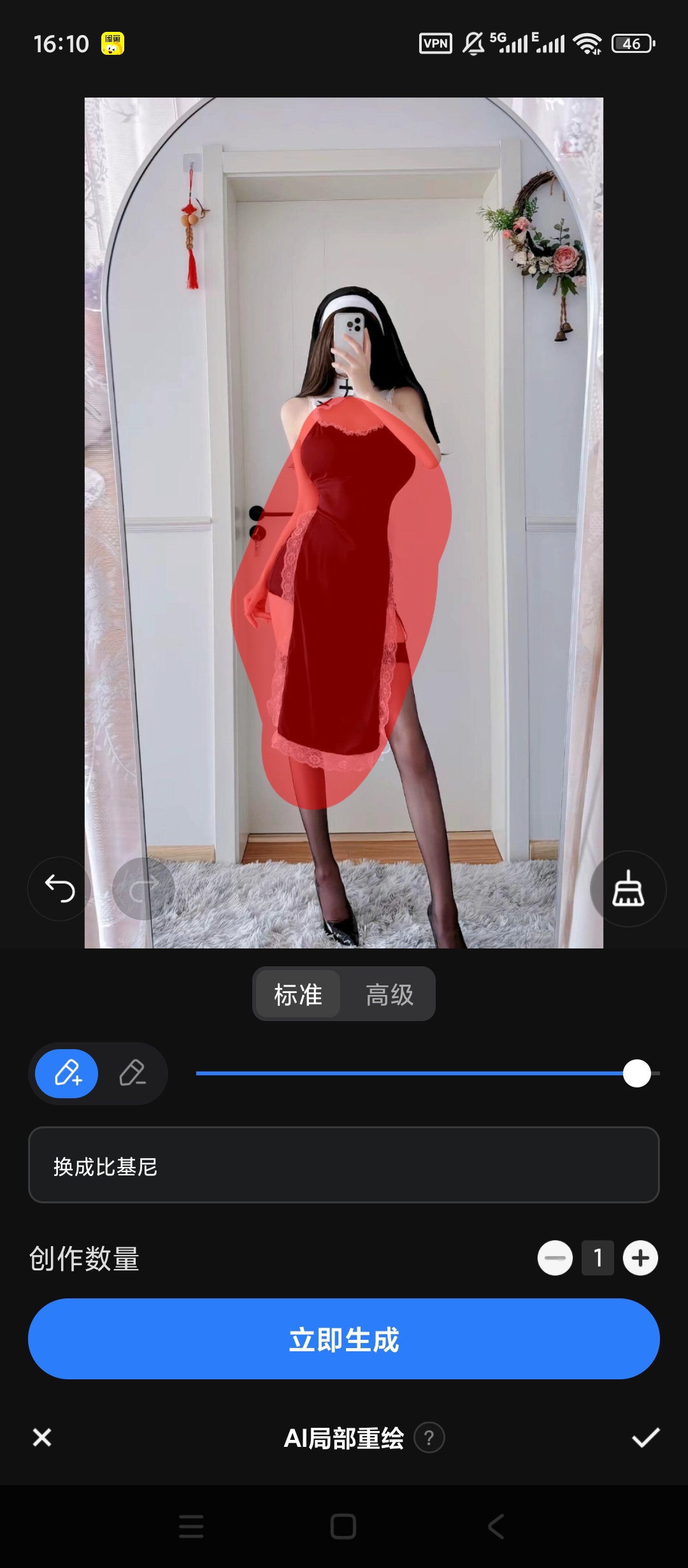The height and width of the screenshot is (1568, 688).
Task: Switch to the 标准 mode
Action: 298,994
